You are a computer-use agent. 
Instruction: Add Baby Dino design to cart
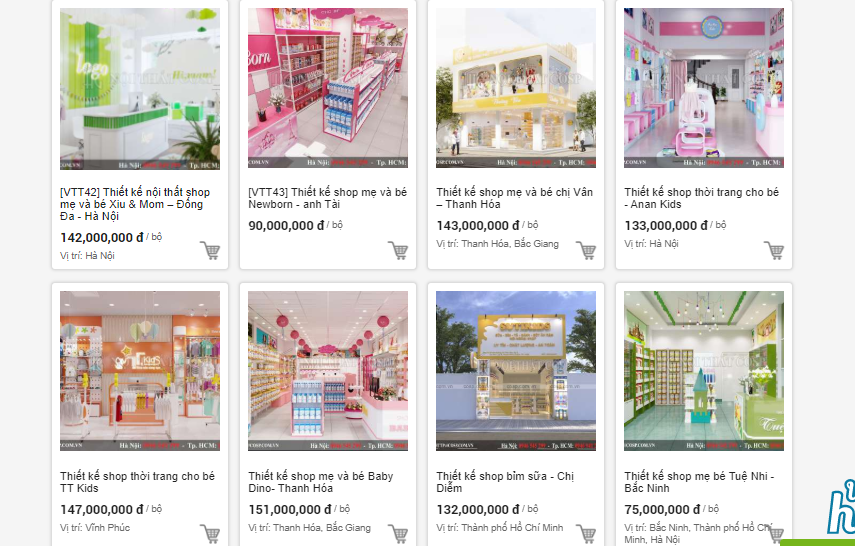pos(398,534)
